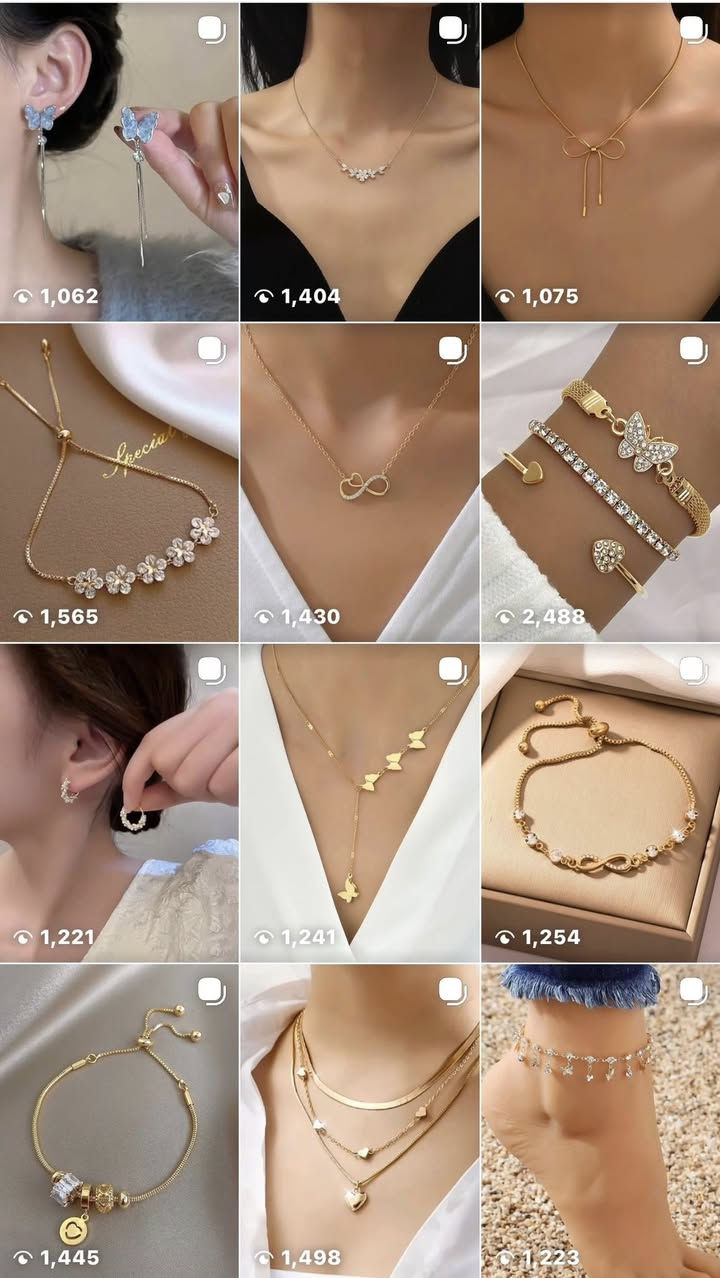Click the carousel icon on the bracelet stack post
Viewport: 720px width, 1278px height.
(x=691, y=349)
